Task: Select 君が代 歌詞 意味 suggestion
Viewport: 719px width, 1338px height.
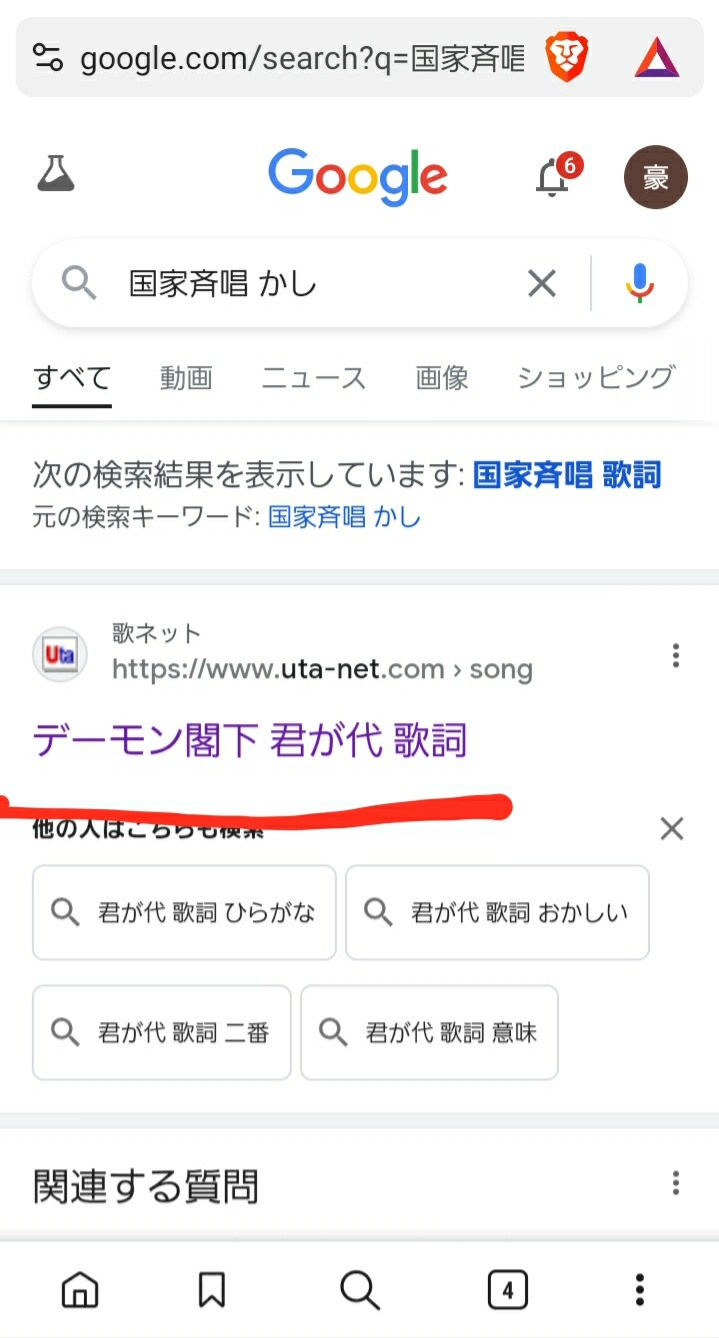Action: [429, 1032]
